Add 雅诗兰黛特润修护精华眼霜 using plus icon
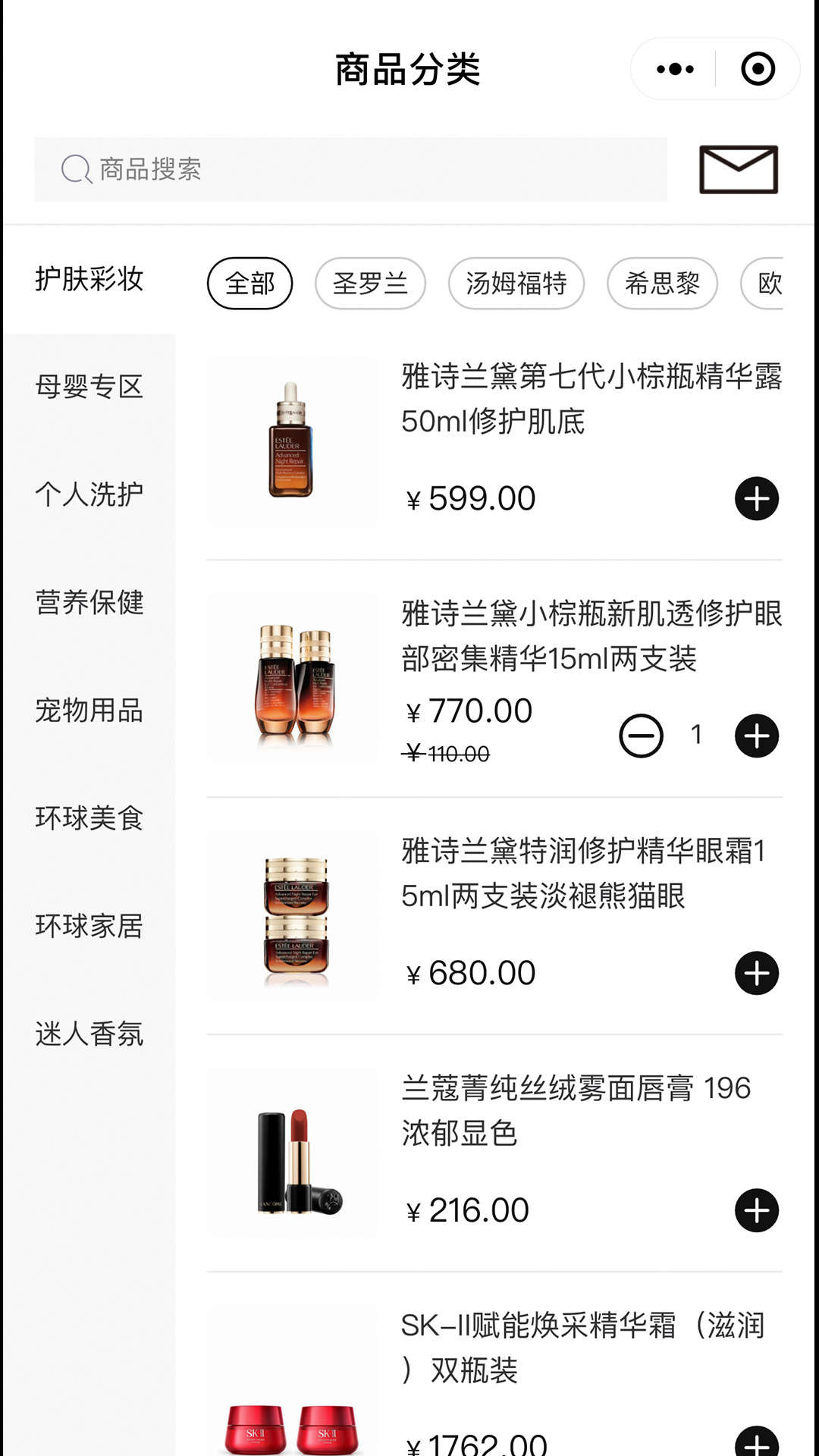819x1456 pixels. (756, 972)
